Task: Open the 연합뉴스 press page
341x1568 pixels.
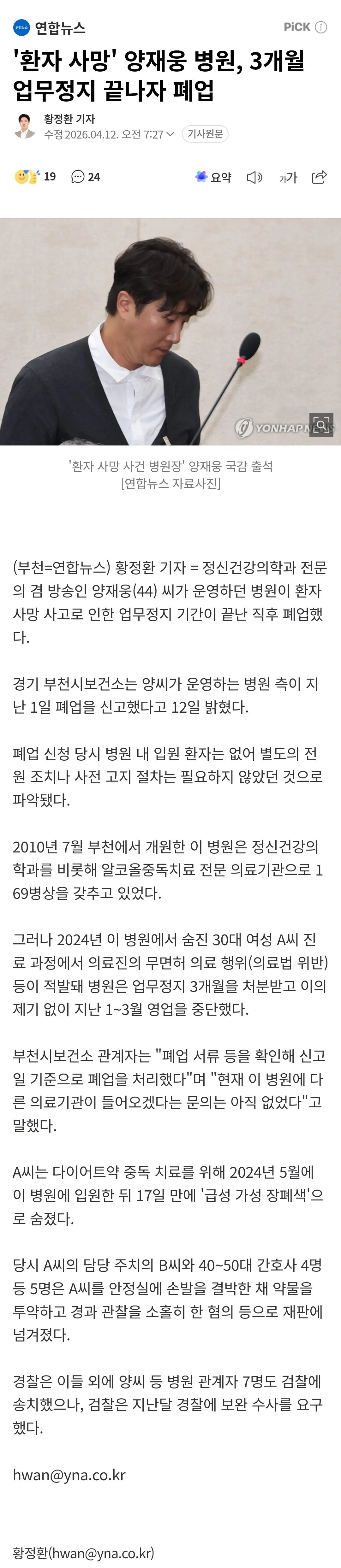Action: [50, 27]
